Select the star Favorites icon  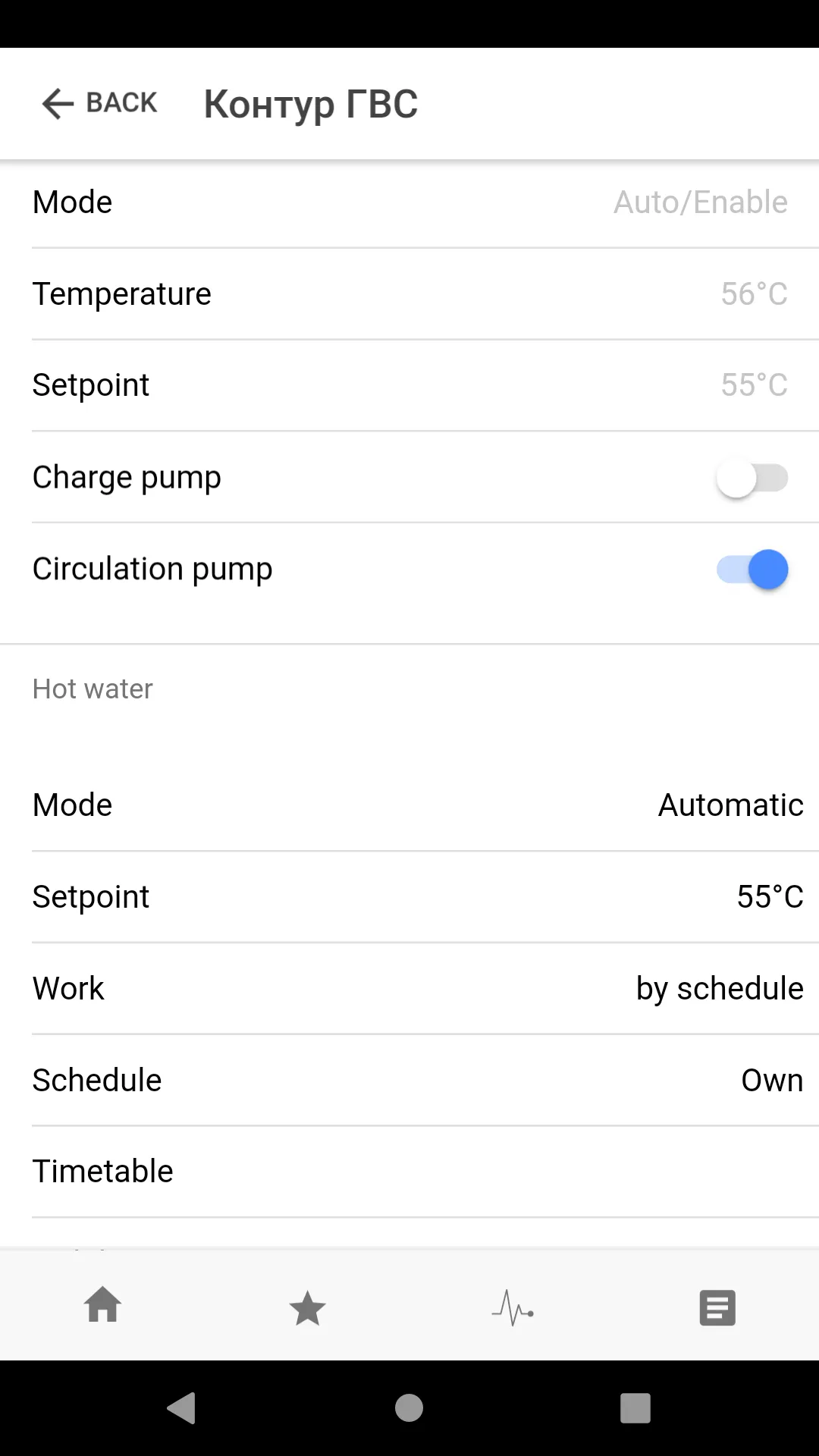307,1307
